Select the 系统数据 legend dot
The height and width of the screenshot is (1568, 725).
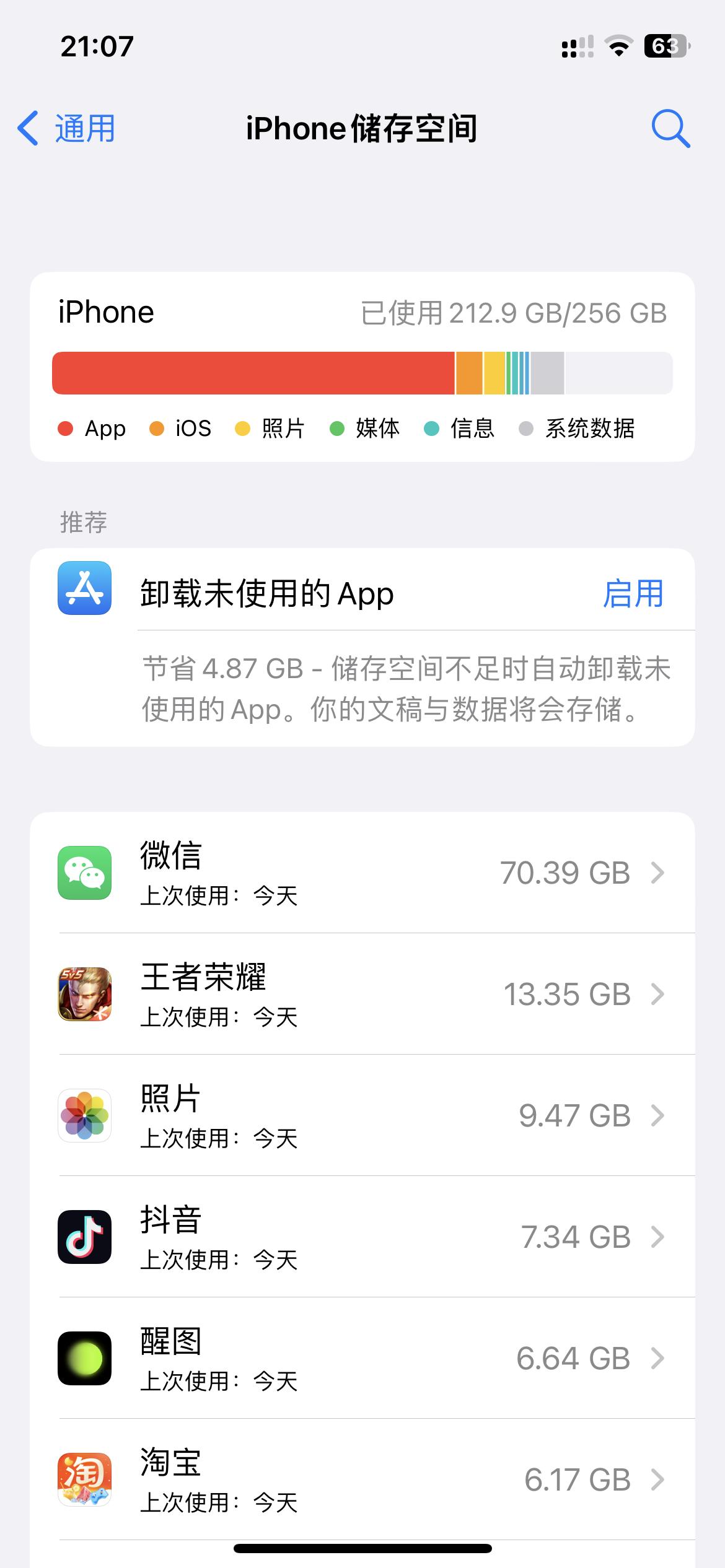click(527, 428)
